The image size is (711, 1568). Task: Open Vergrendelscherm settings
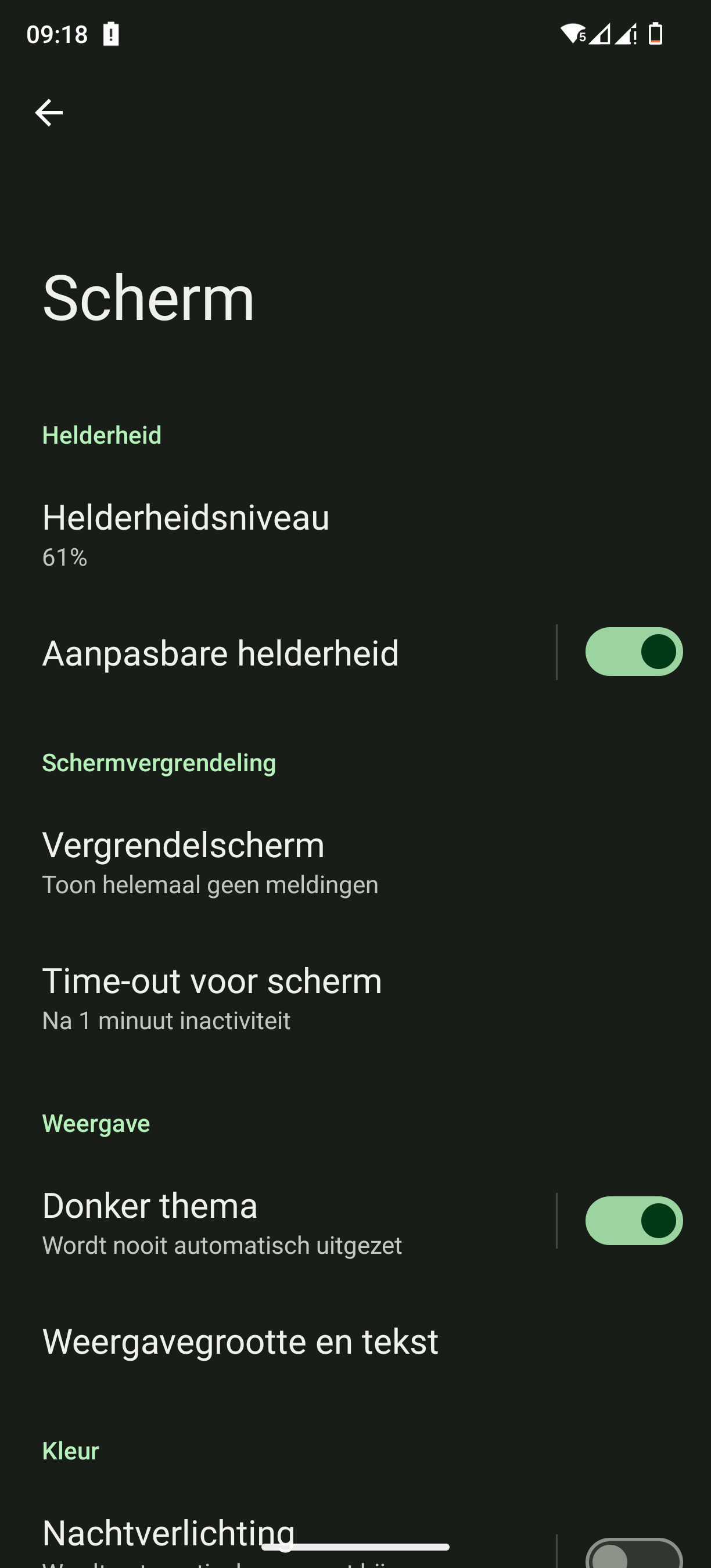point(355,861)
